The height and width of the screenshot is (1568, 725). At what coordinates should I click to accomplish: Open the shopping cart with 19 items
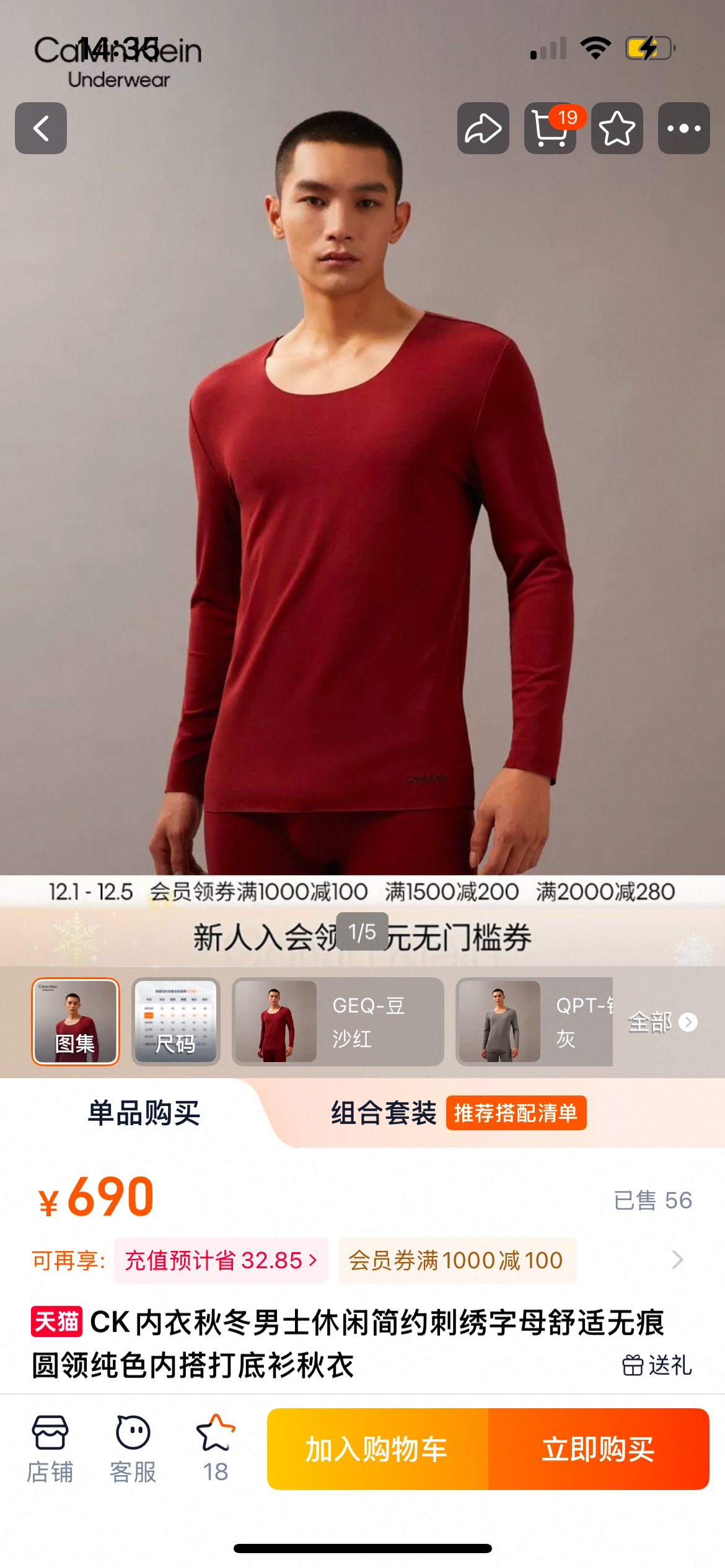[x=550, y=128]
